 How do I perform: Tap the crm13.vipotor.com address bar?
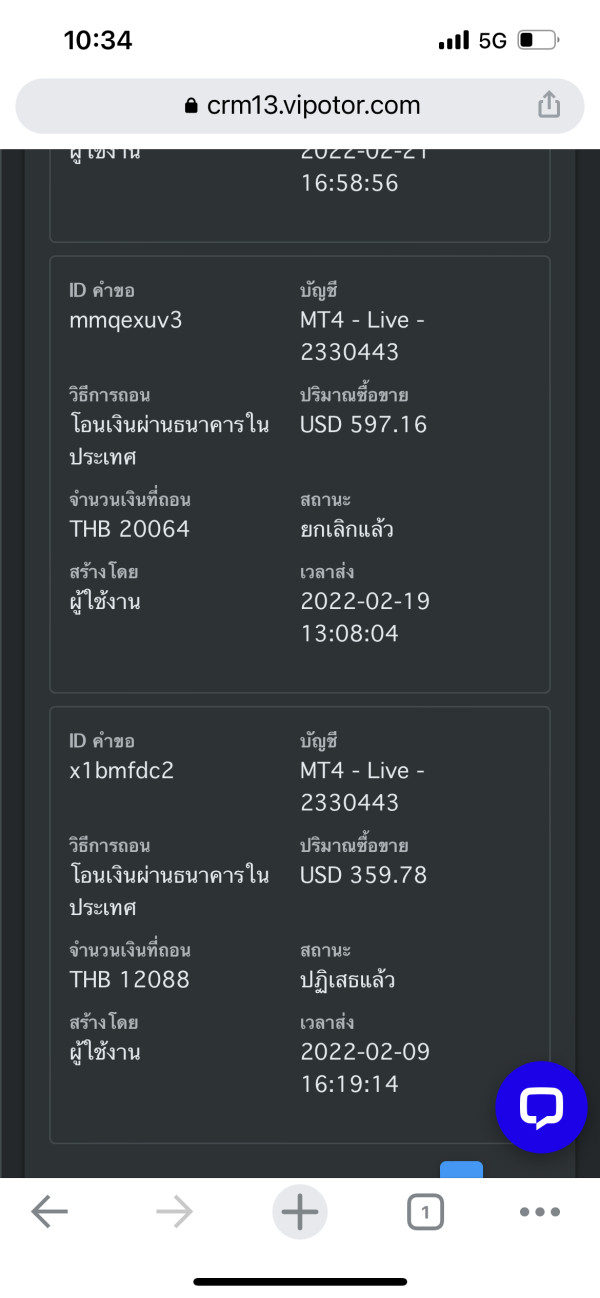point(300,106)
